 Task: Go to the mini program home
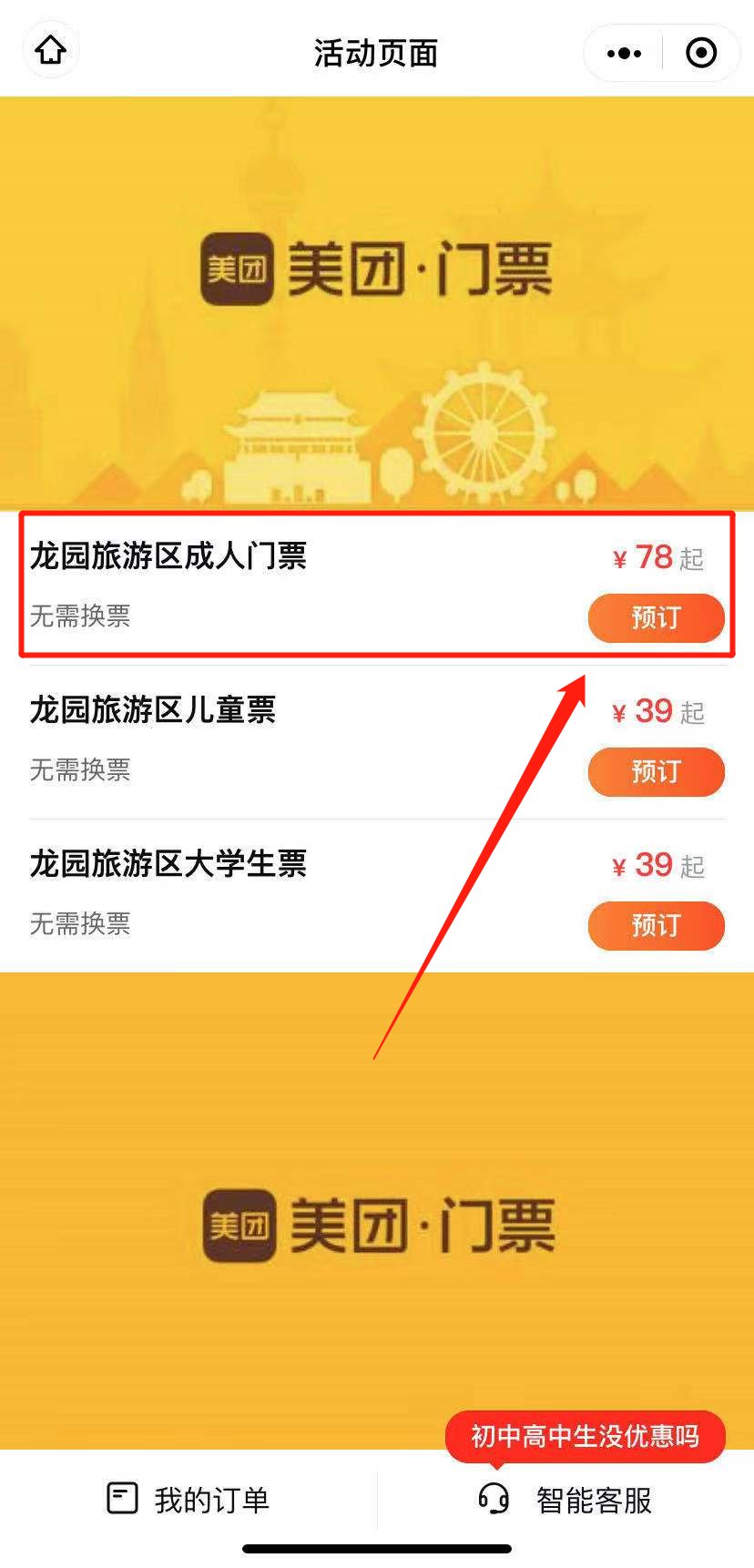[51, 50]
